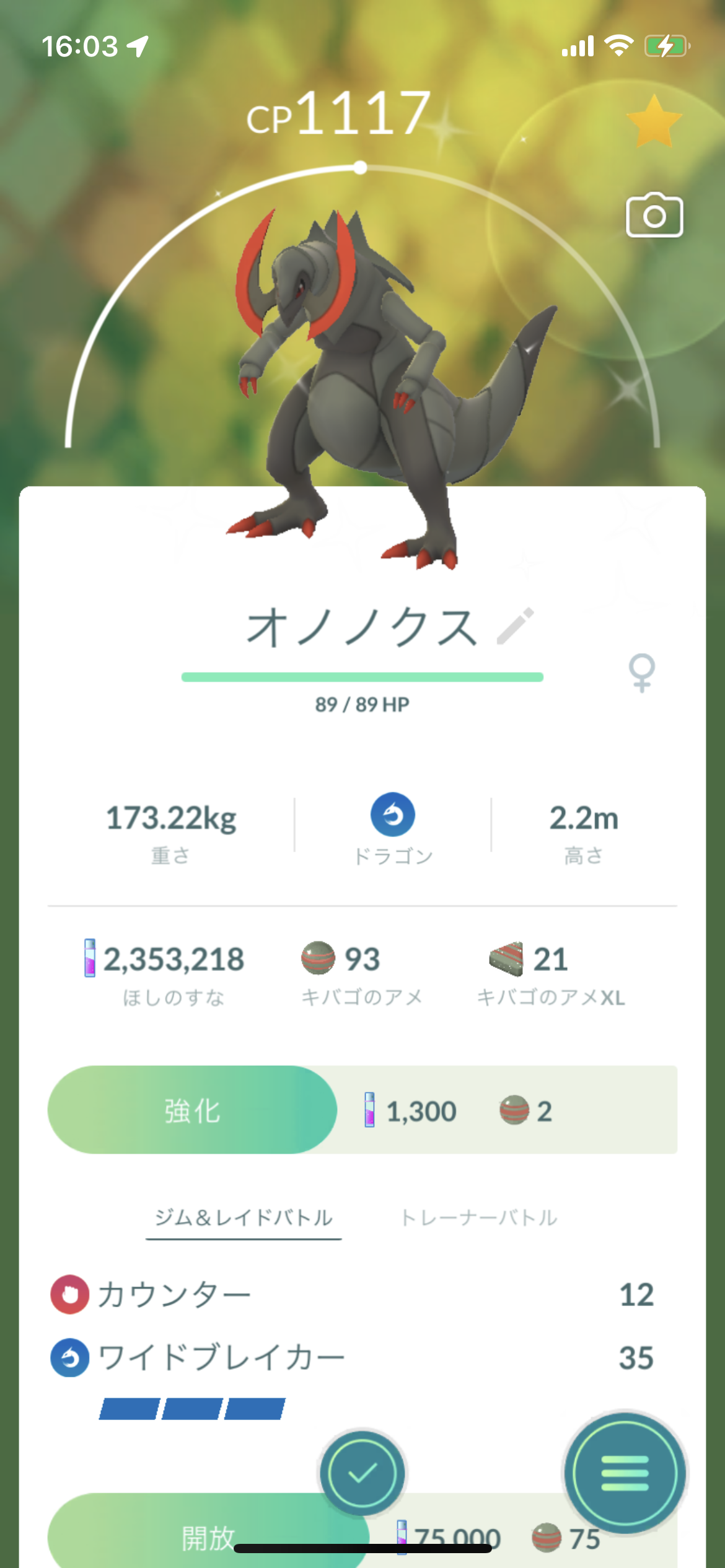Tap the ドラゴン type icon
Image resolution: width=725 pixels, height=1568 pixels.
coord(393,814)
